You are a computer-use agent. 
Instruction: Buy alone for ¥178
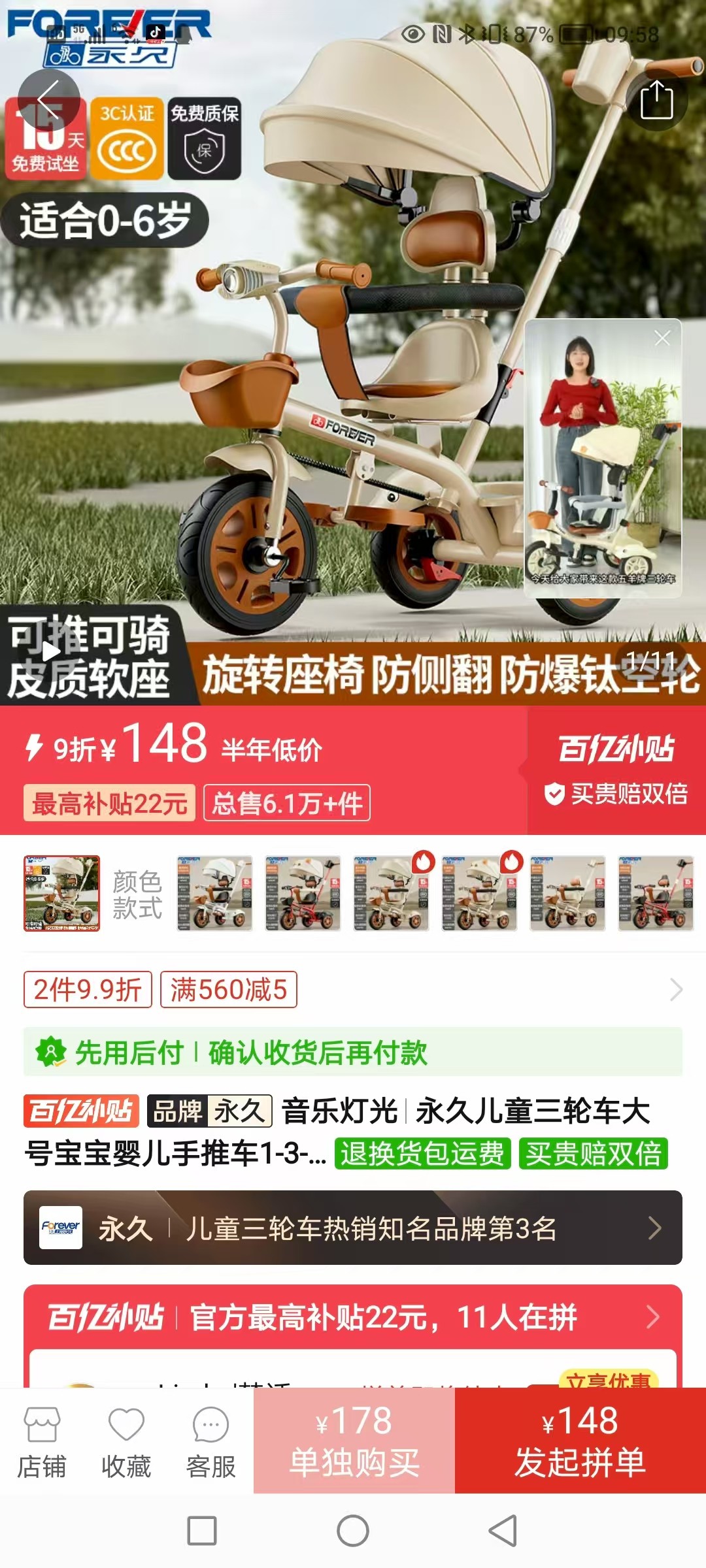tap(354, 1441)
